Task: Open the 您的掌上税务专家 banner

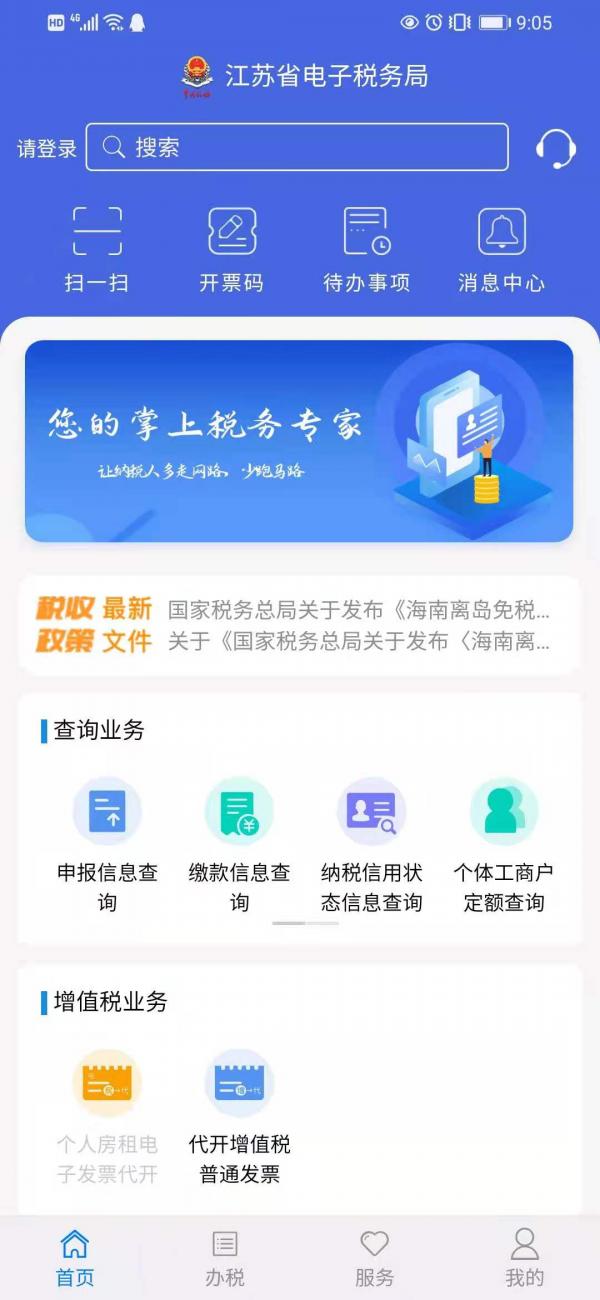Action: (x=299, y=441)
